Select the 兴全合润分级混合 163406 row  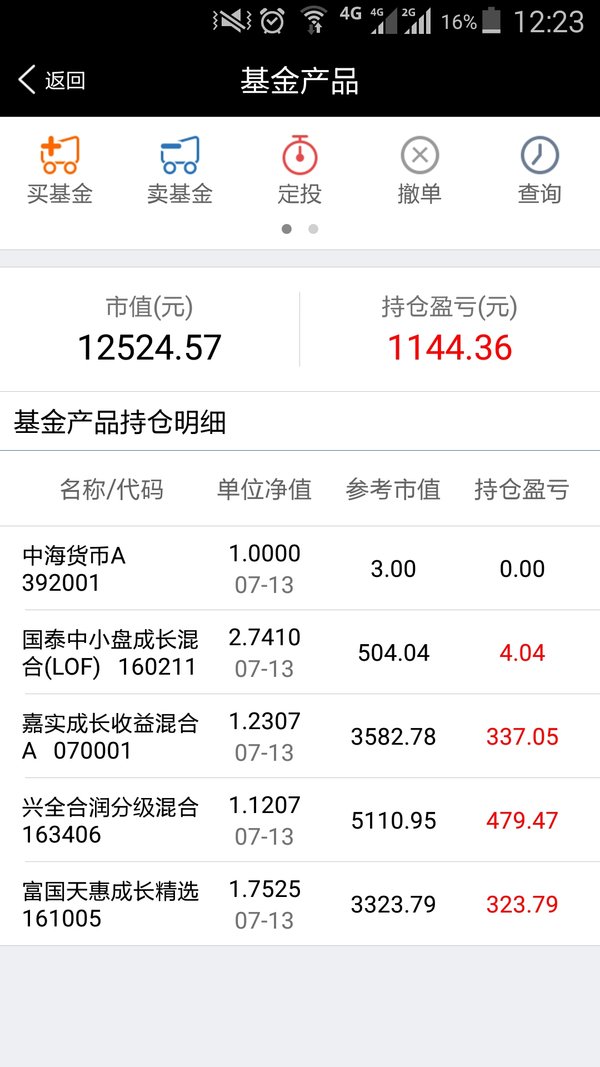(x=300, y=820)
